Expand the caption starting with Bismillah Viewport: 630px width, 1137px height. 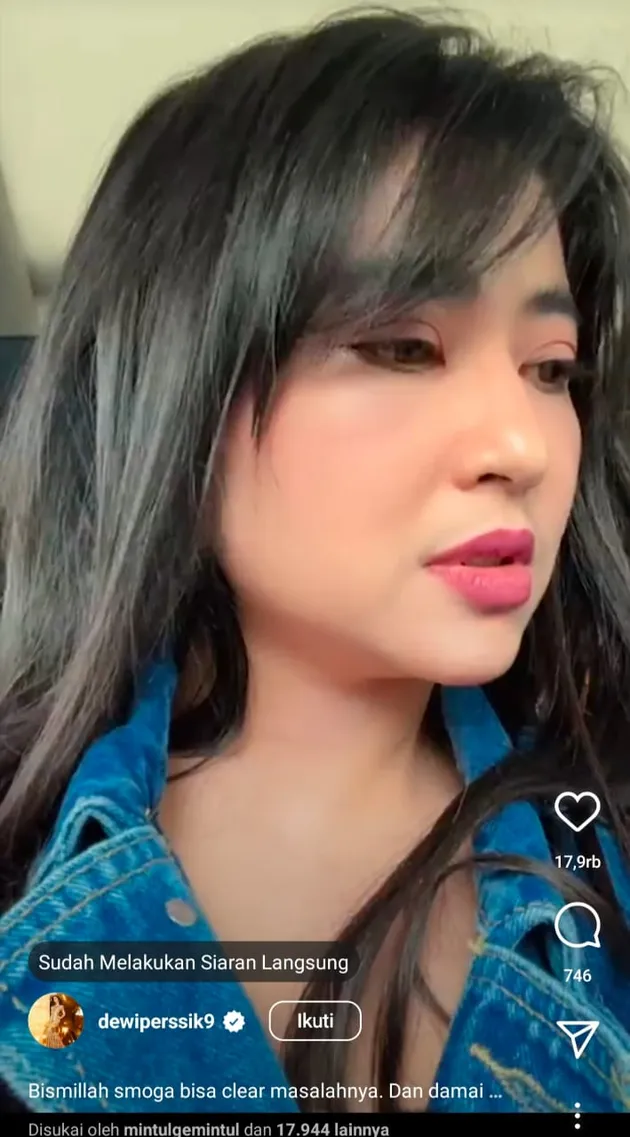point(265,1092)
